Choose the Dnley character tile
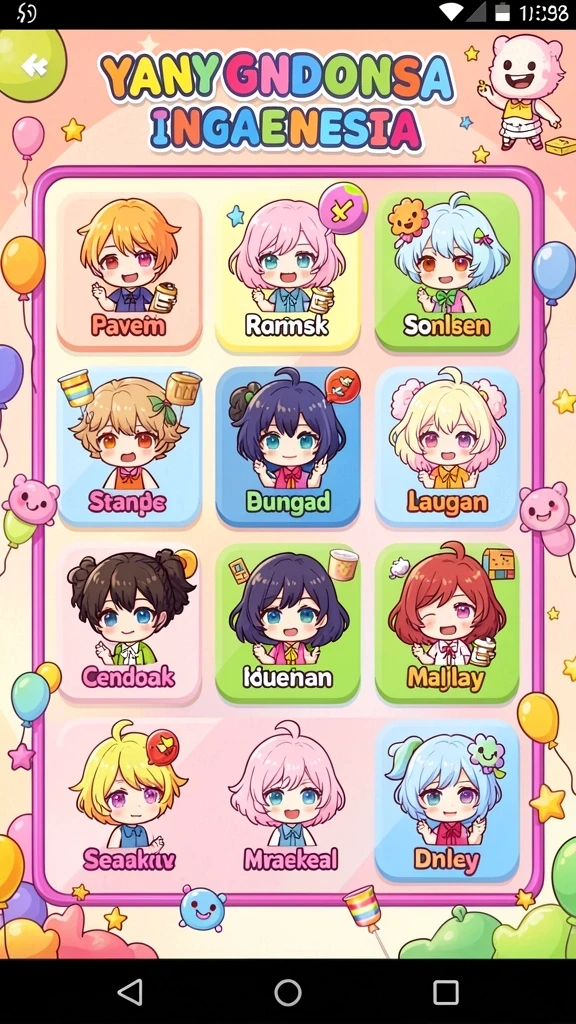 pos(447,800)
